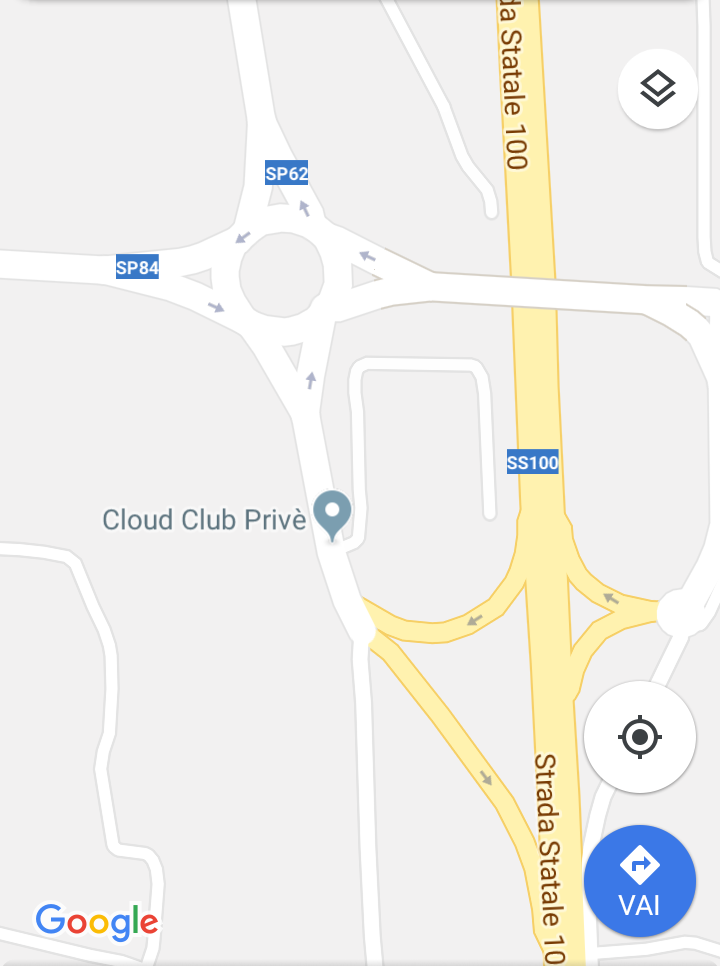Image resolution: width=720 pixels, height=966 pixels.
Task: Select the Cloud Club Privè map pin
Action: point(332,514)
